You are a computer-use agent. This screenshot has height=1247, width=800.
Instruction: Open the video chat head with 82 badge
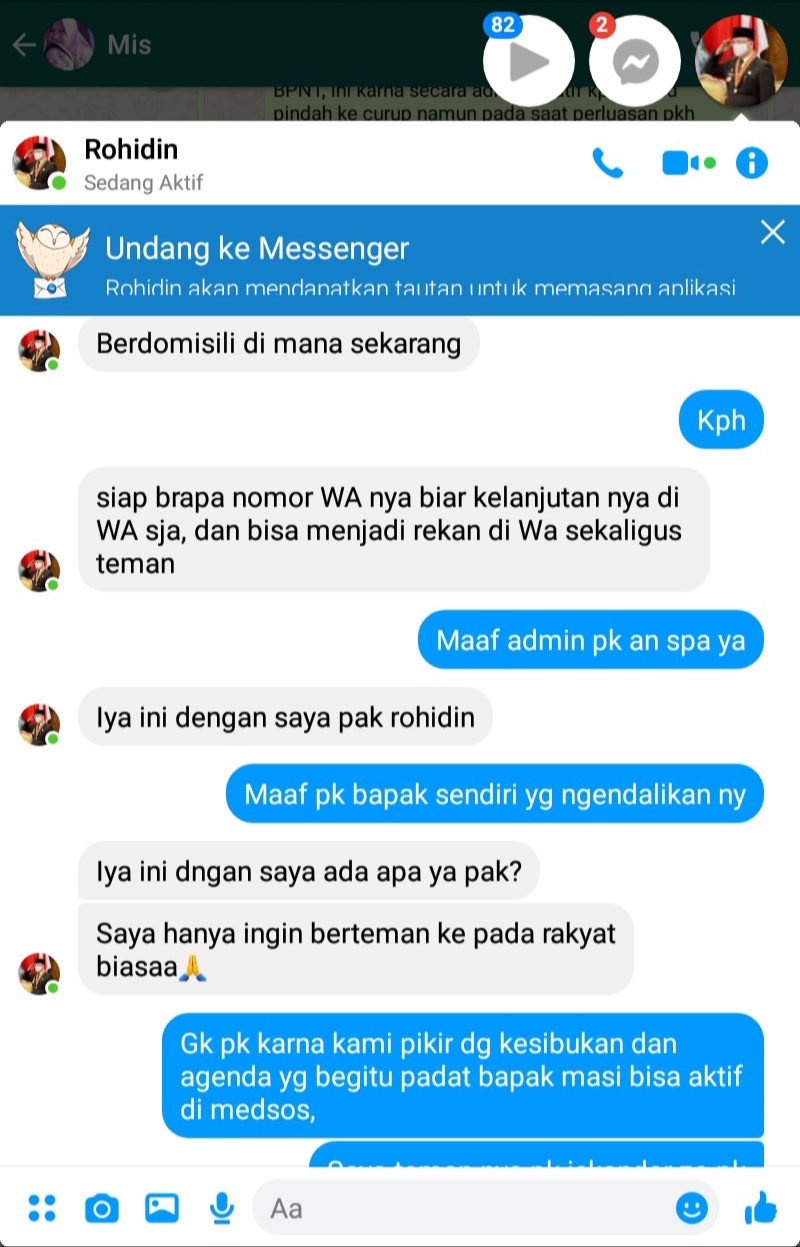[529, 62]
